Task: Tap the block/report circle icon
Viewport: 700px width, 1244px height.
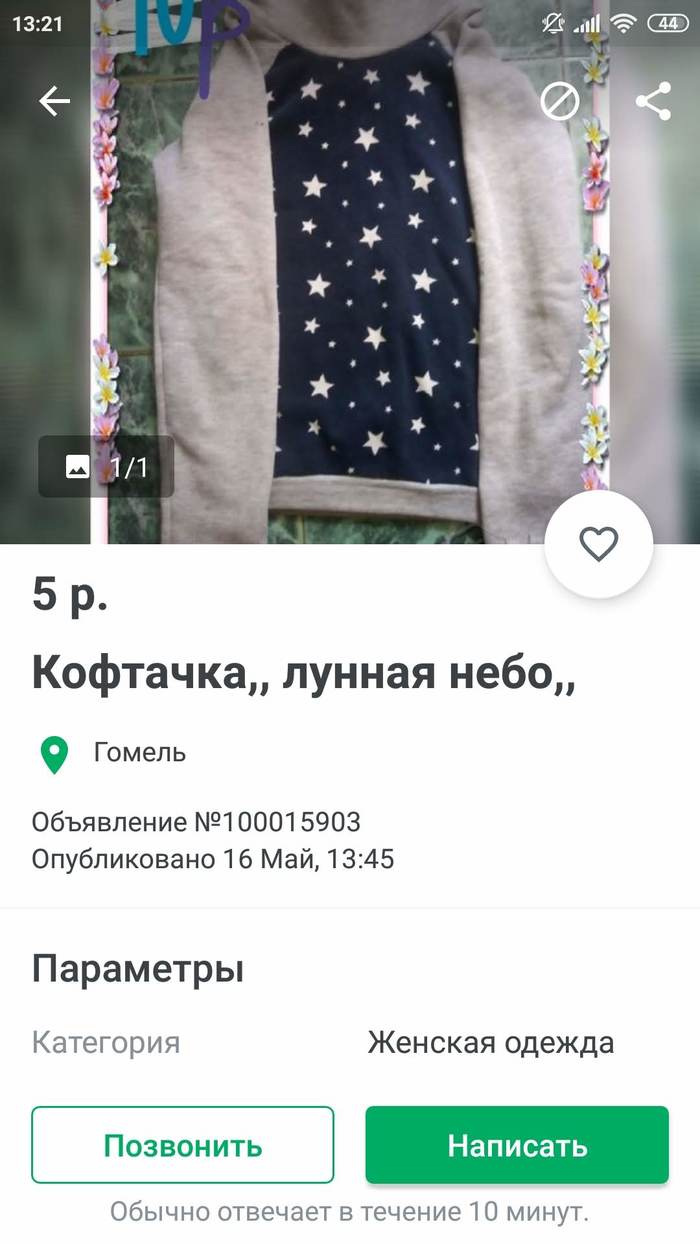Action: pyautogui.click(x=560, y=101)
